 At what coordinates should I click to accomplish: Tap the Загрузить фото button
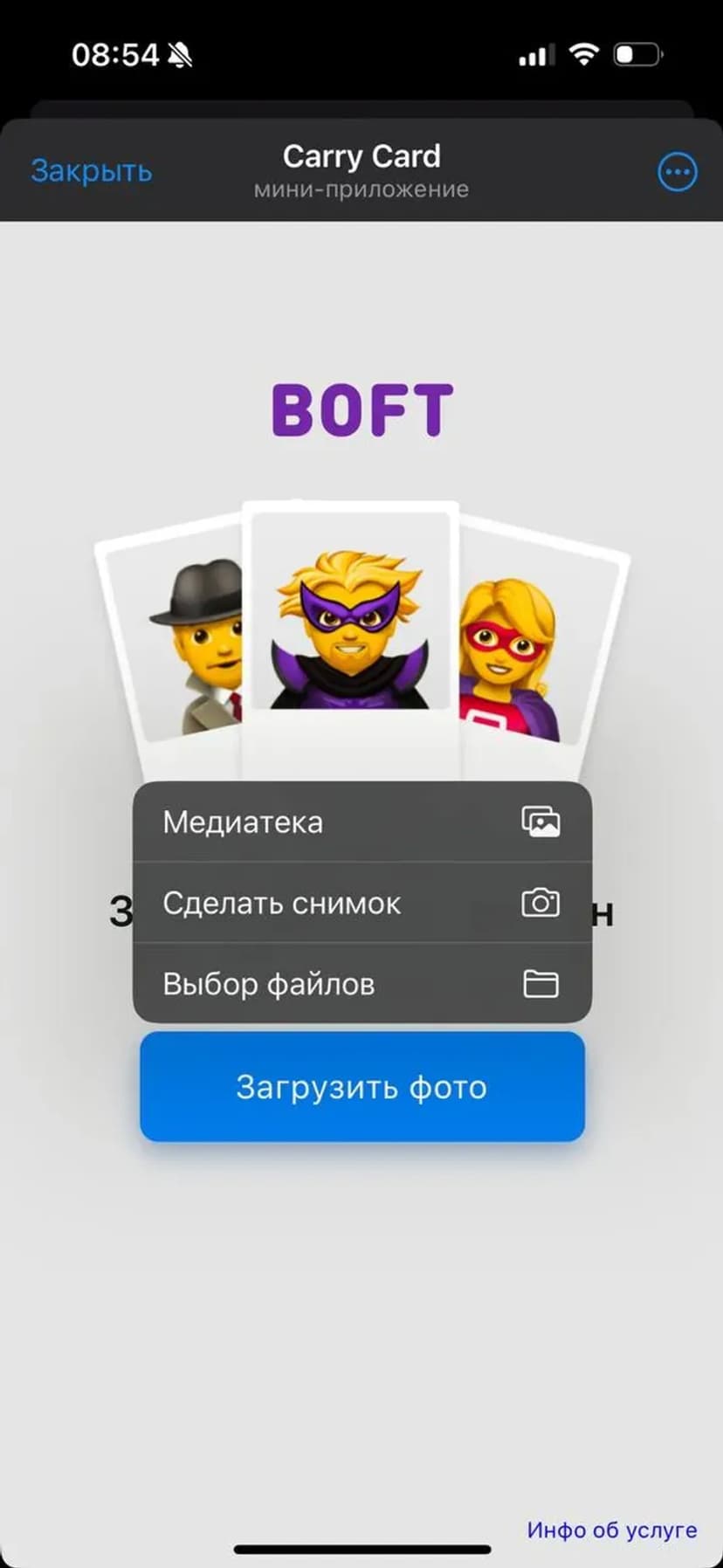point(361,1087)
